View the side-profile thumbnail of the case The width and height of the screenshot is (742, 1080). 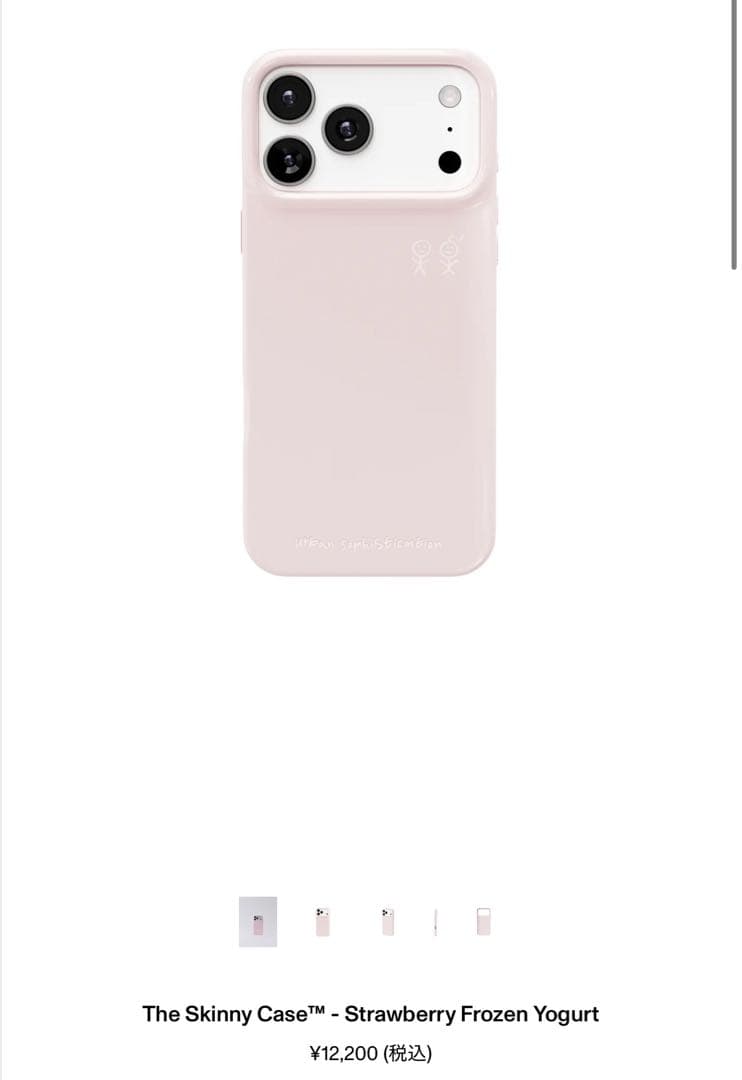click(435, 921)
